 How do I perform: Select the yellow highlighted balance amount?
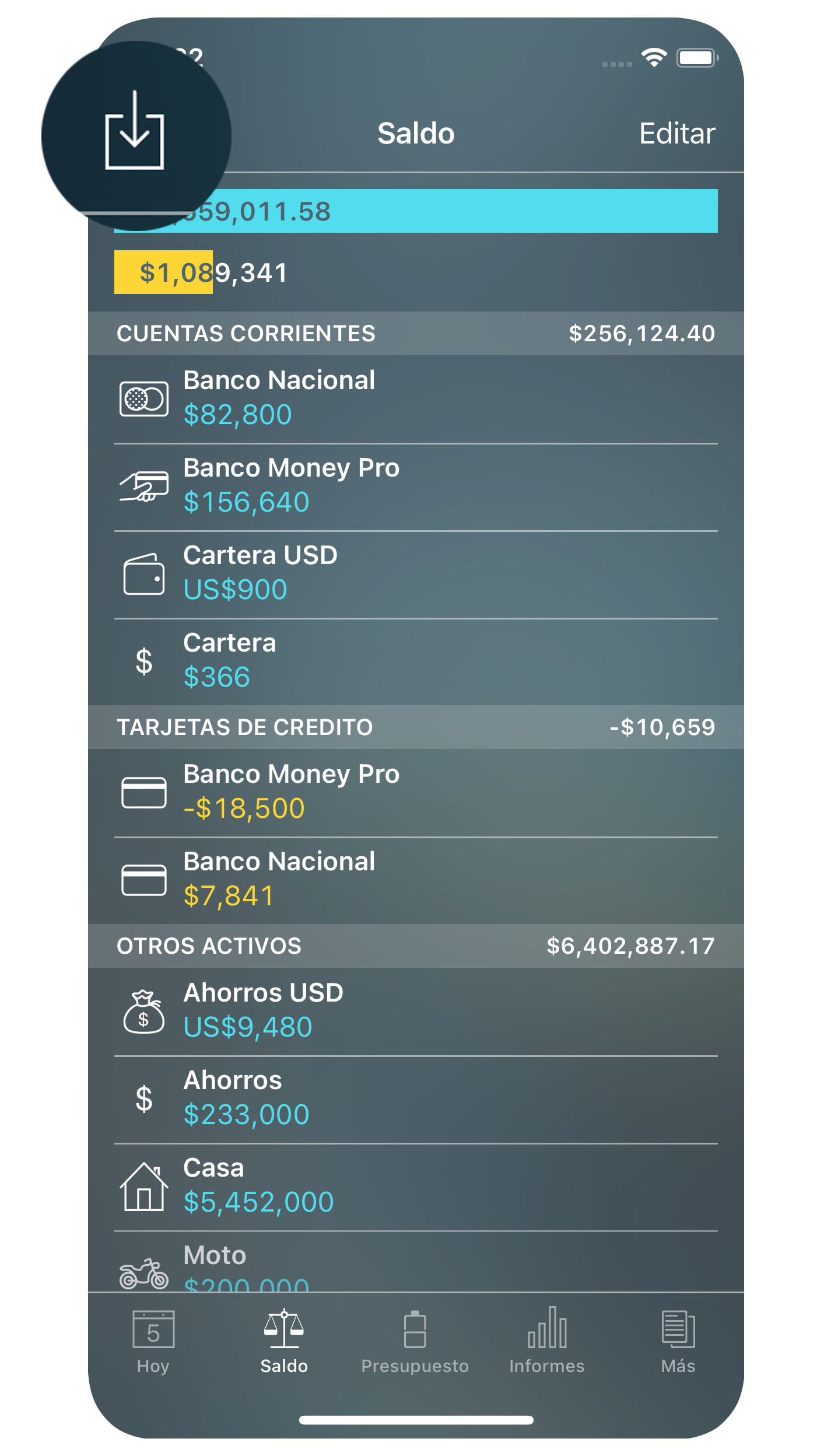pyautogui.click(x=164, y=271)
